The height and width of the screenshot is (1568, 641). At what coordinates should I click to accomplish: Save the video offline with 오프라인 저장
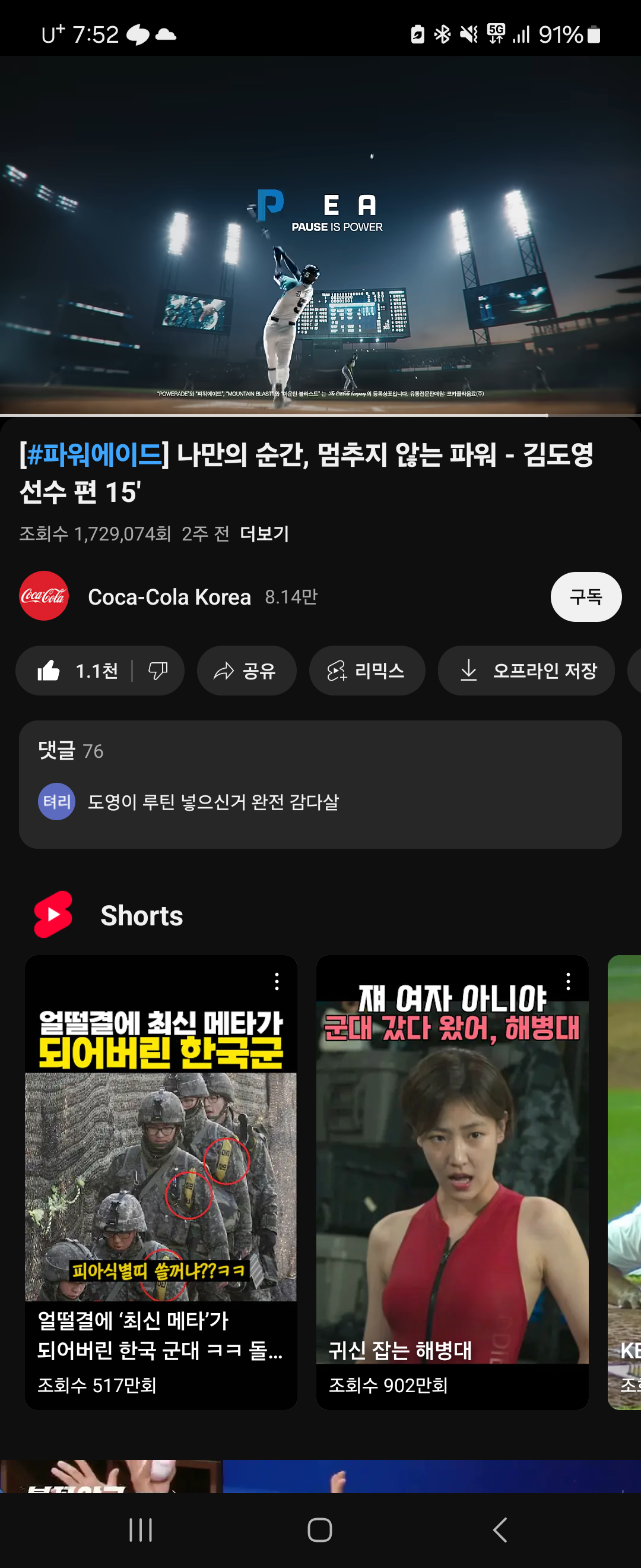526,671
